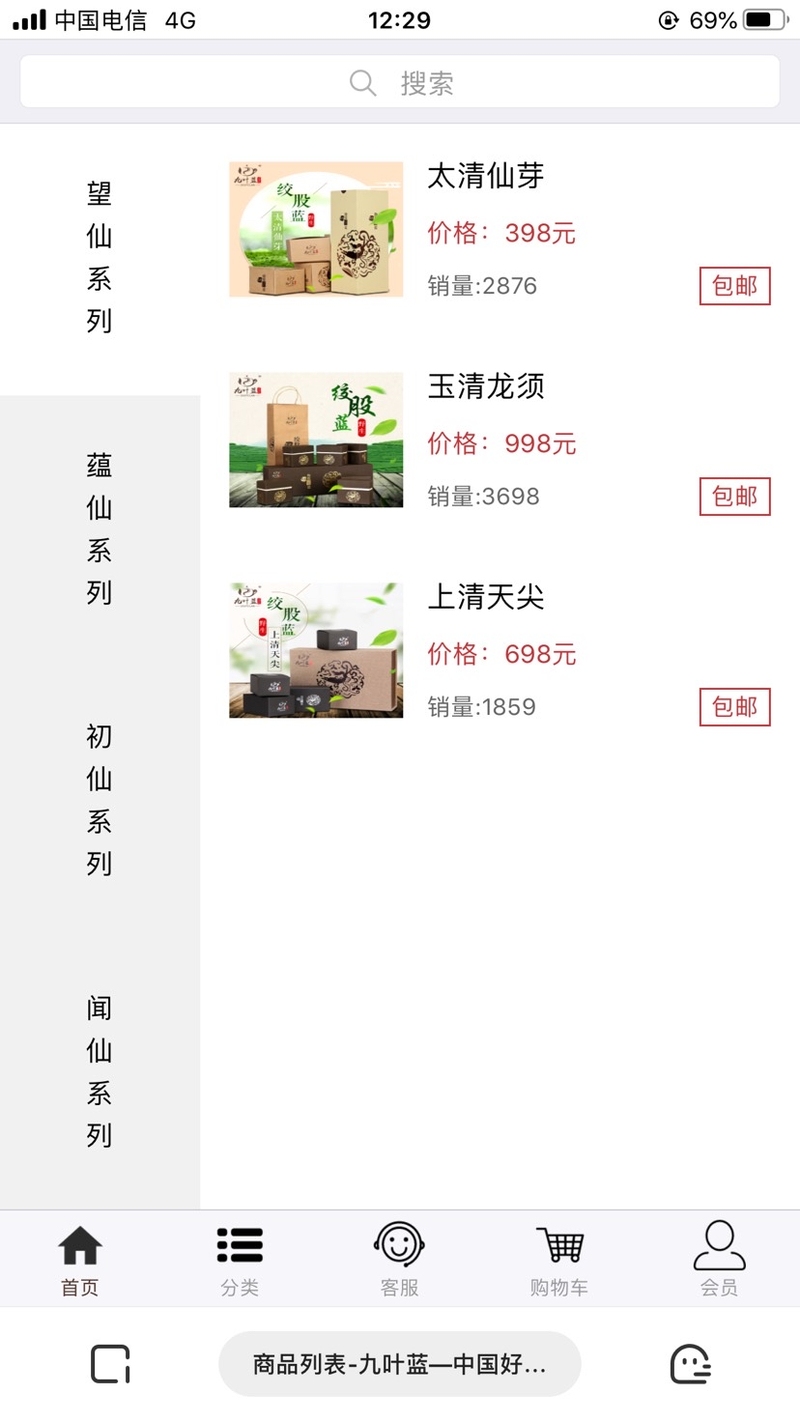Image resolution: width=800 pixels, height=1422 pixels.
Task: Switch to the 分类 tab
Action: (240, 1260)
